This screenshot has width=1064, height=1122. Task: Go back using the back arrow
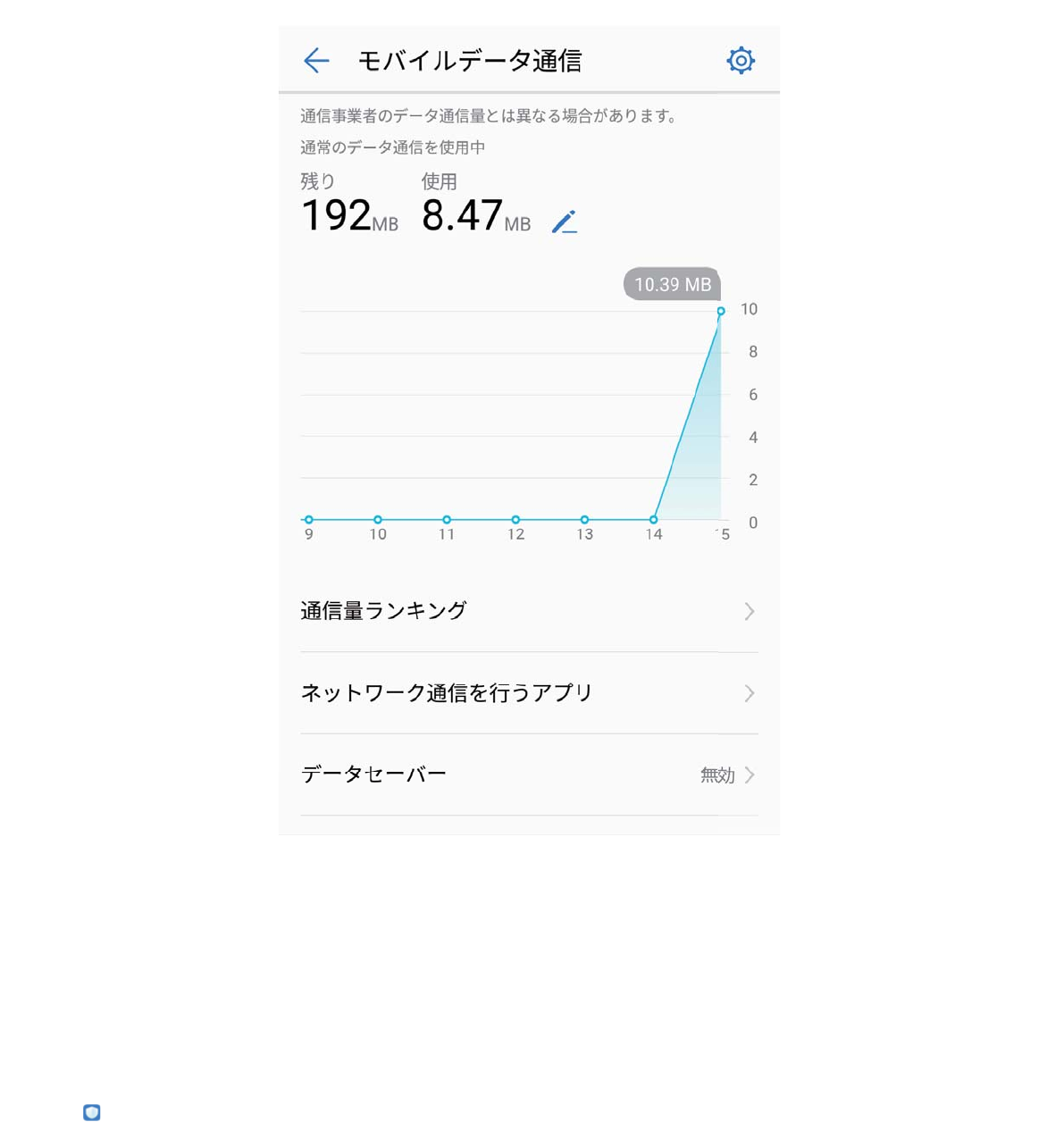[x=316, y=61]
